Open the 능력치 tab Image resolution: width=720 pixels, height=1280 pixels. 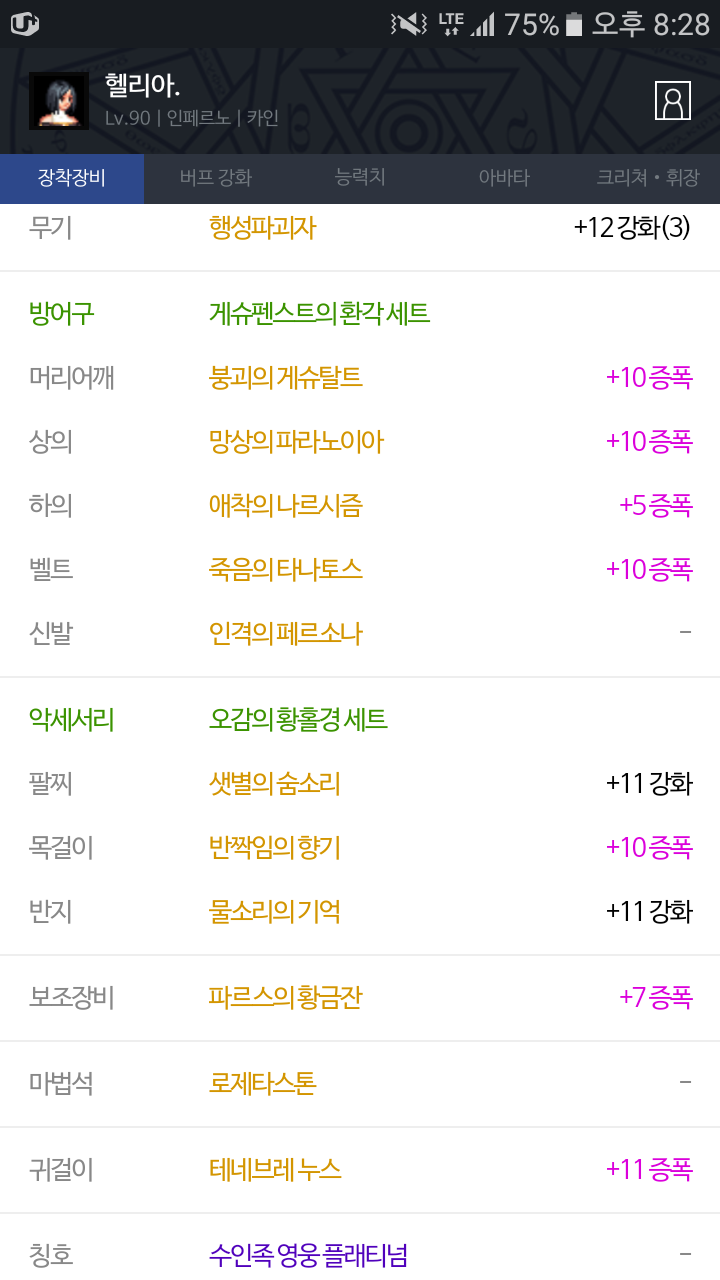[x=360, y=179]
